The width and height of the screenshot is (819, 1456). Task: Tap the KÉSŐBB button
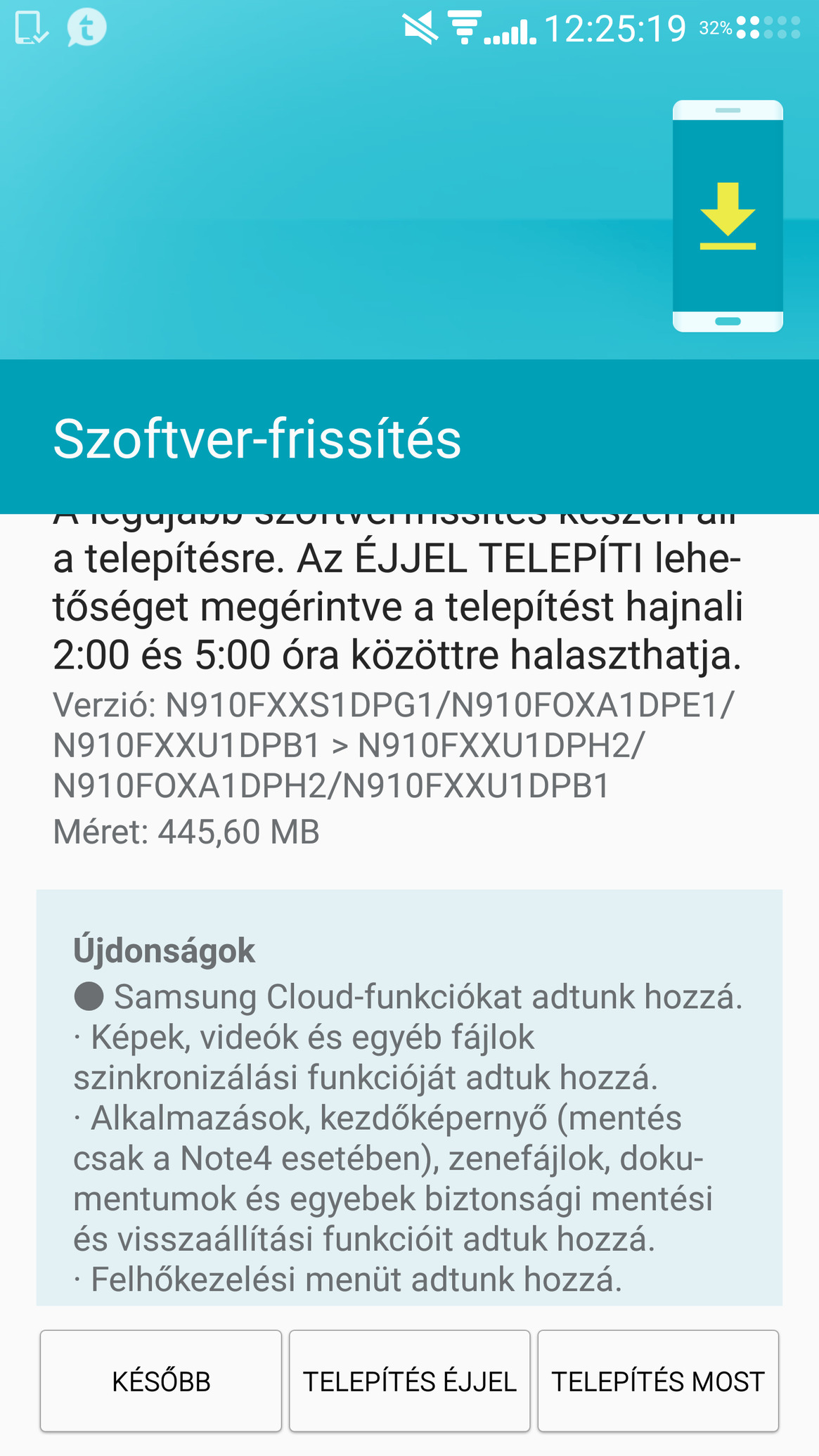pos(161,1381)
